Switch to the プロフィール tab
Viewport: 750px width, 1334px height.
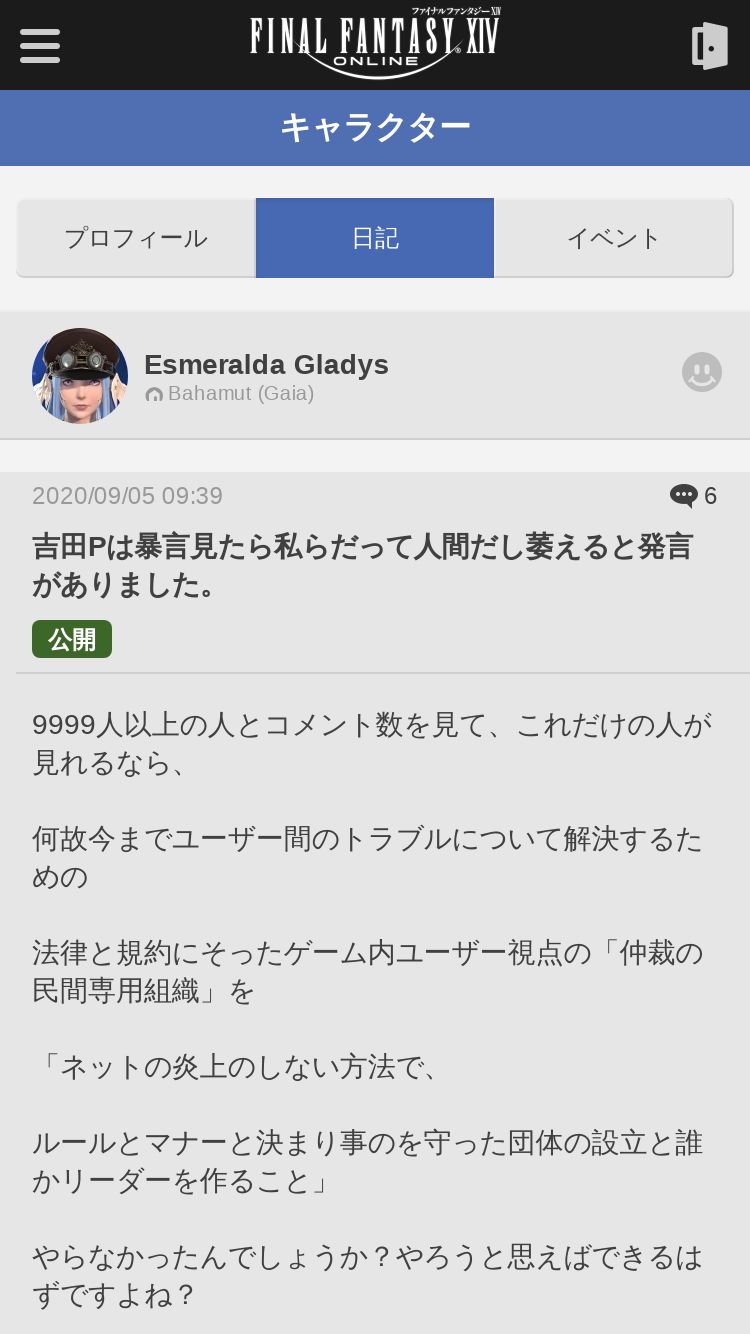pyautogui.click(x=136, y=238)
